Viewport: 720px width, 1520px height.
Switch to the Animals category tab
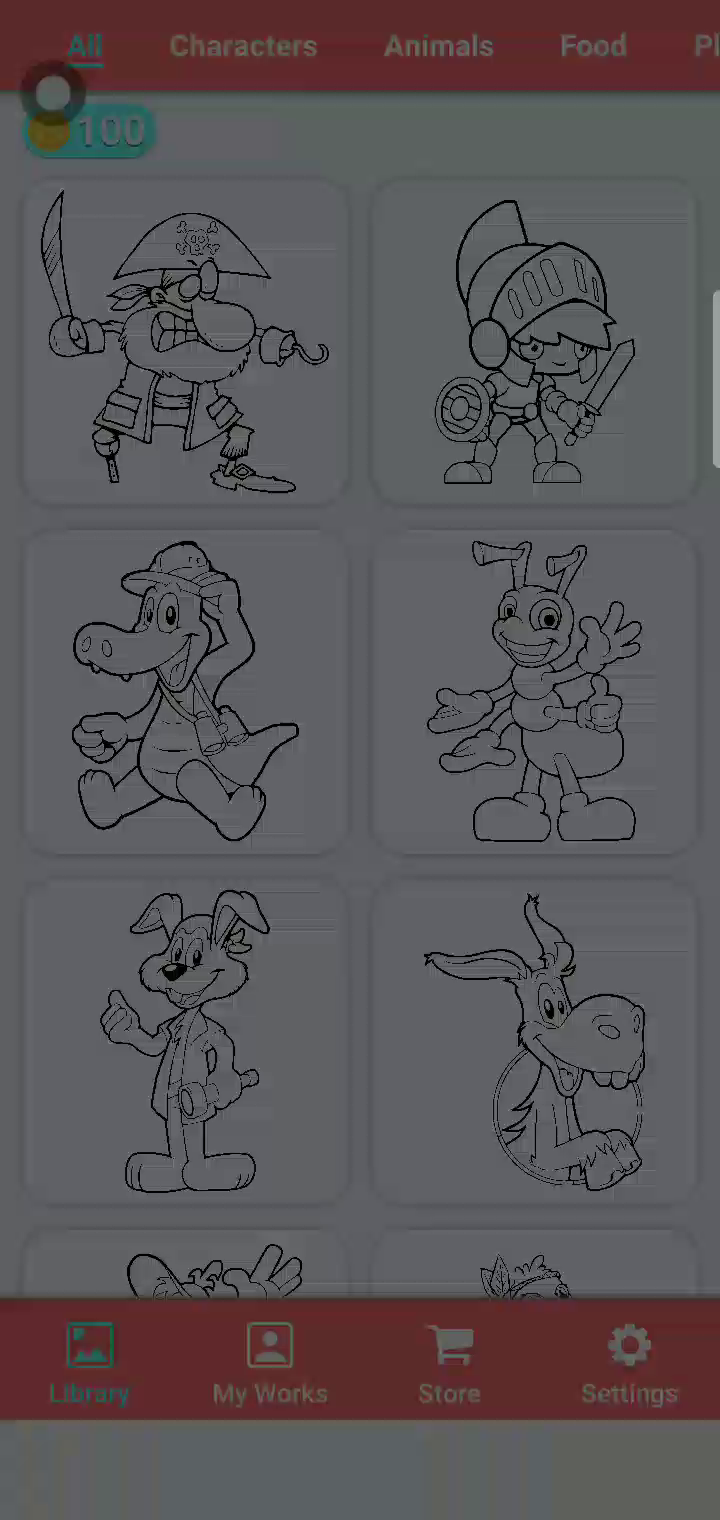point(439,46)
